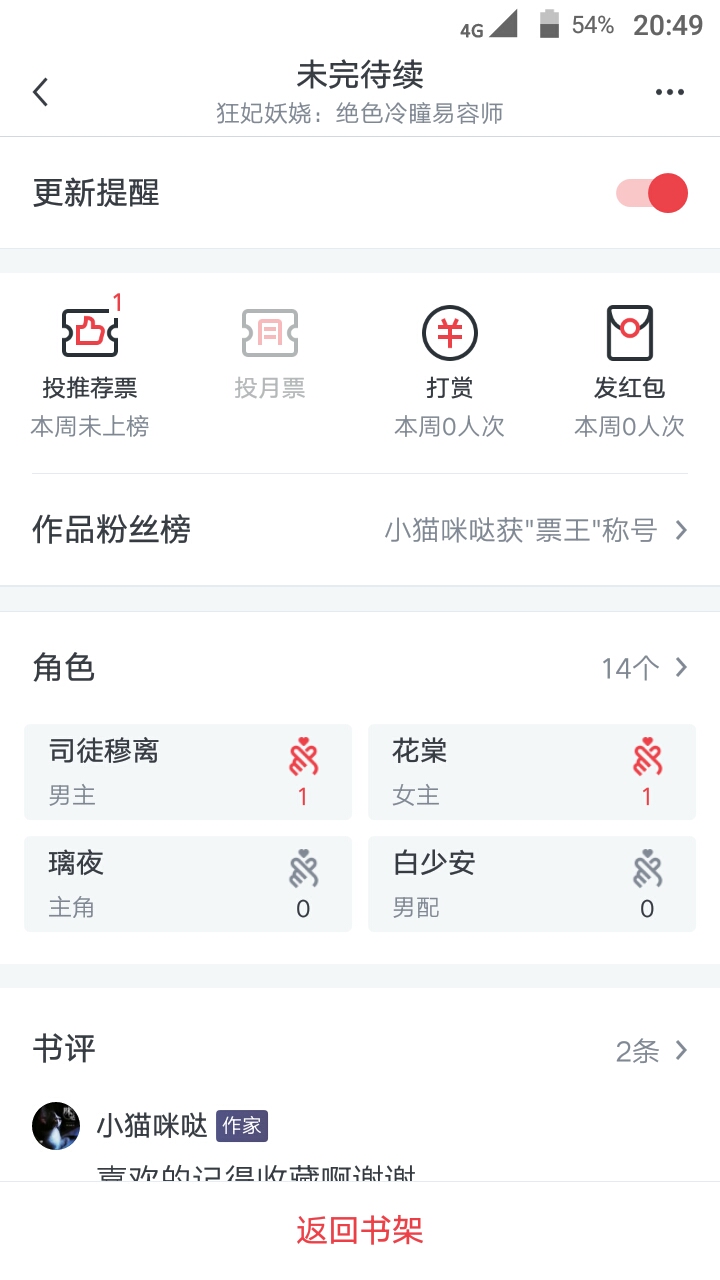Like the character 花棠
720x1280 pixels.
click(647, 759)
